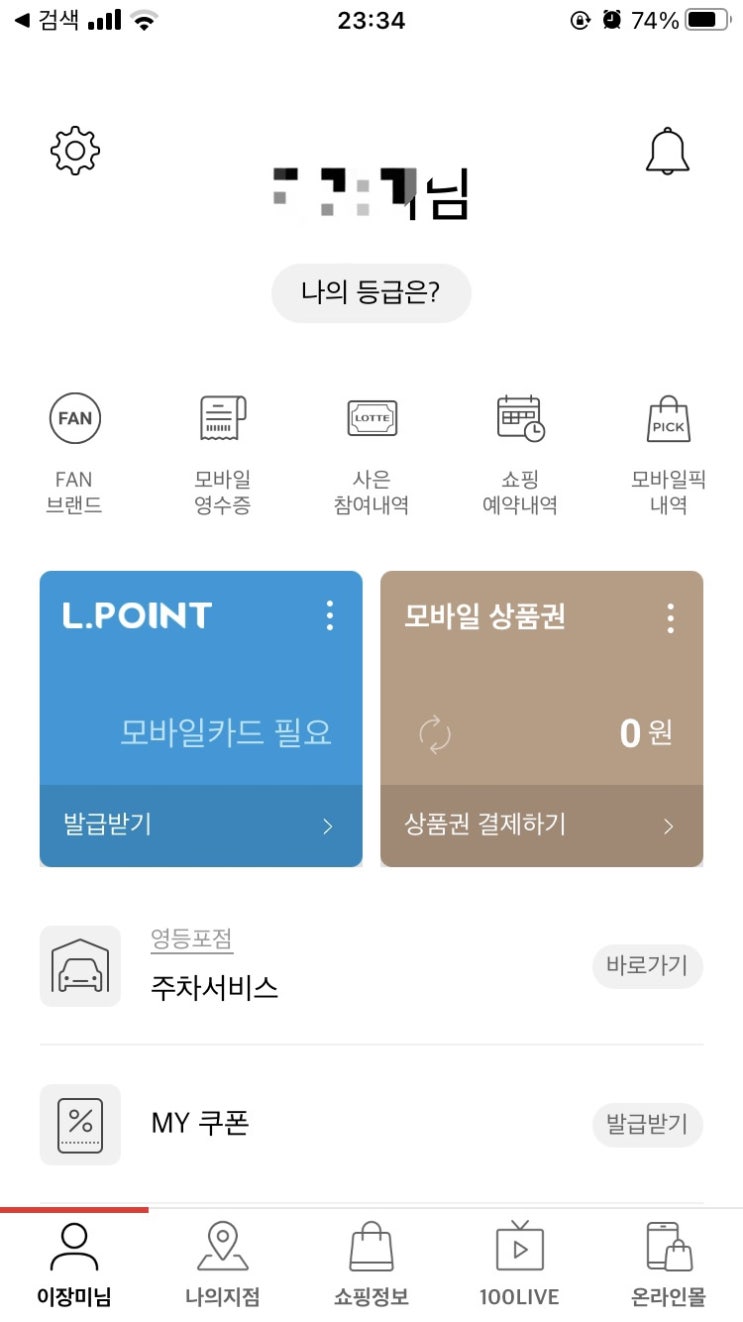
Task: Tap 발급받기 for MY 쿠폰
Action: pyautogui.click(x=647, y=1125)
